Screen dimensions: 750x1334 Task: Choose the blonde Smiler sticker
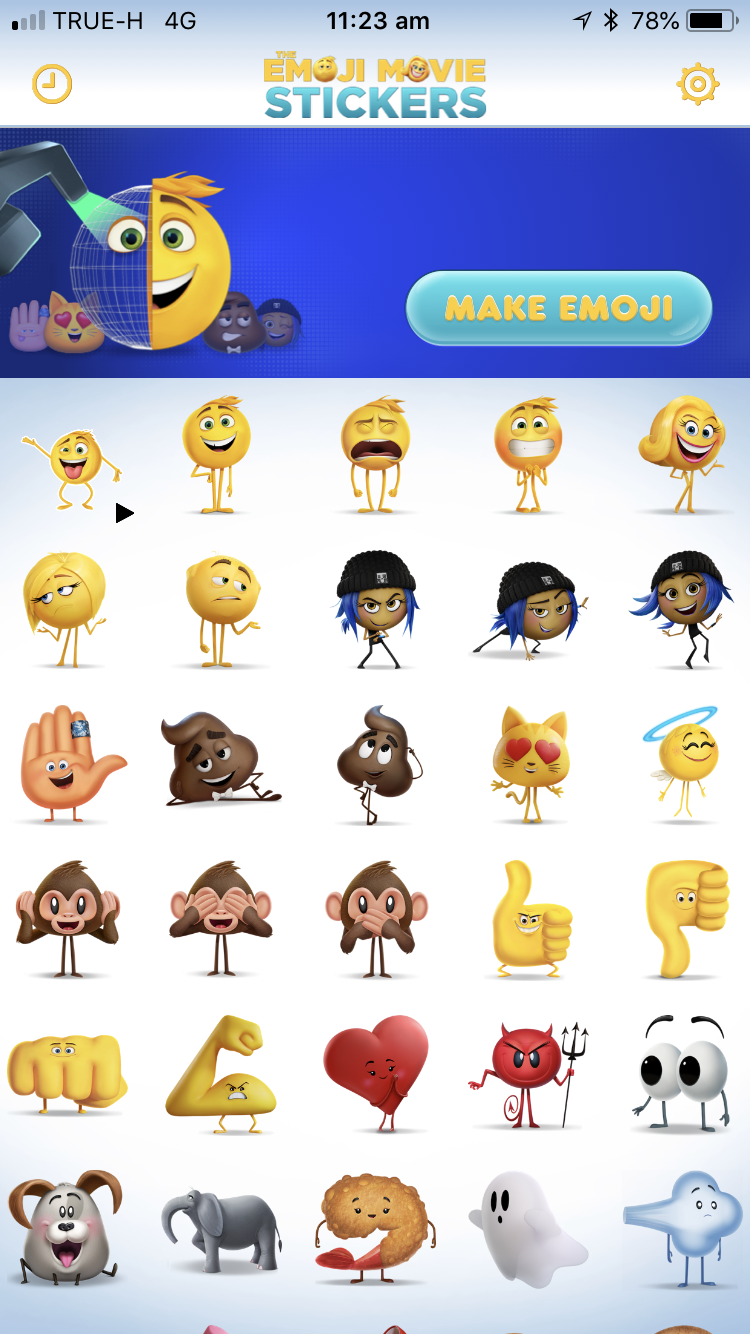coord(680,453)
